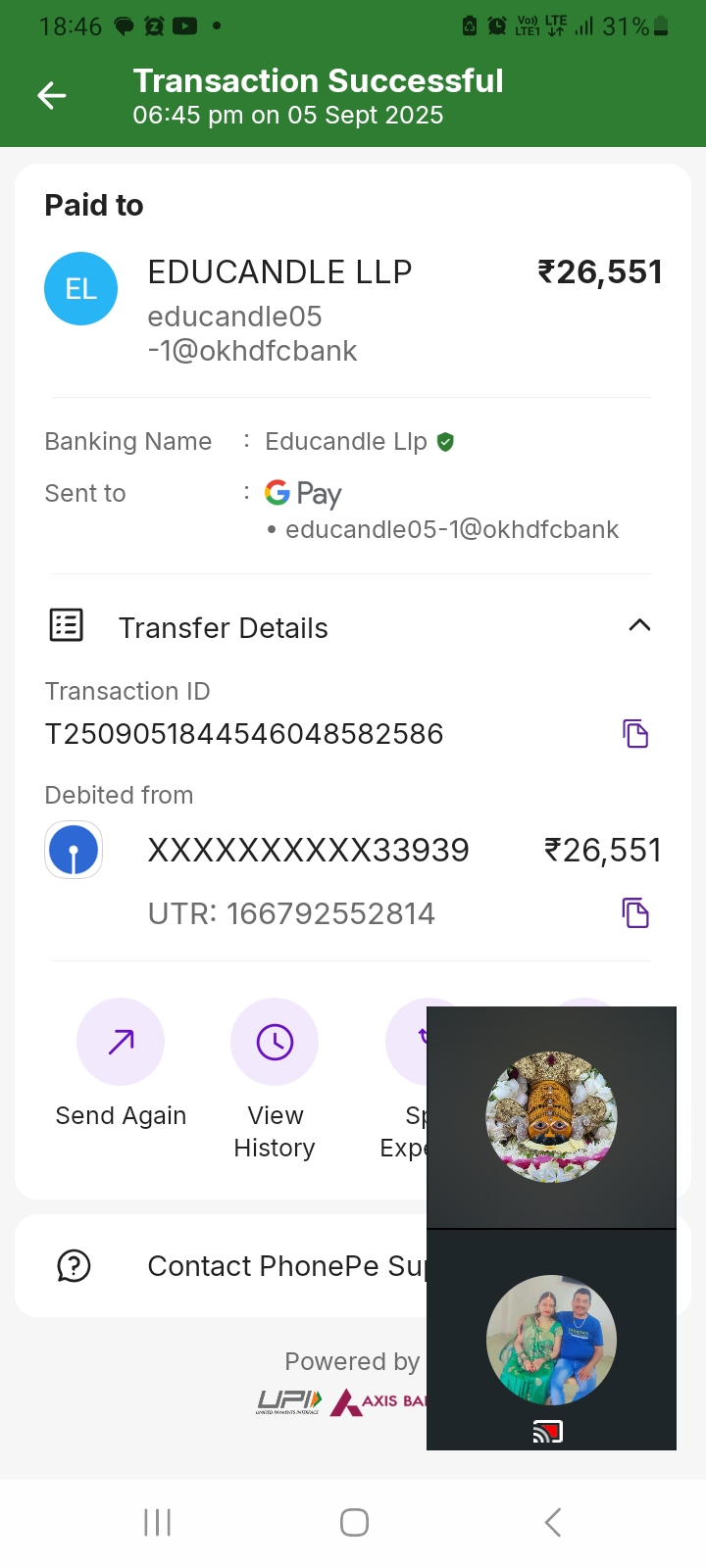This screenshot has width=706, height=1568.
Task: Copy the UTR number
Action: (x=635, y=912)
